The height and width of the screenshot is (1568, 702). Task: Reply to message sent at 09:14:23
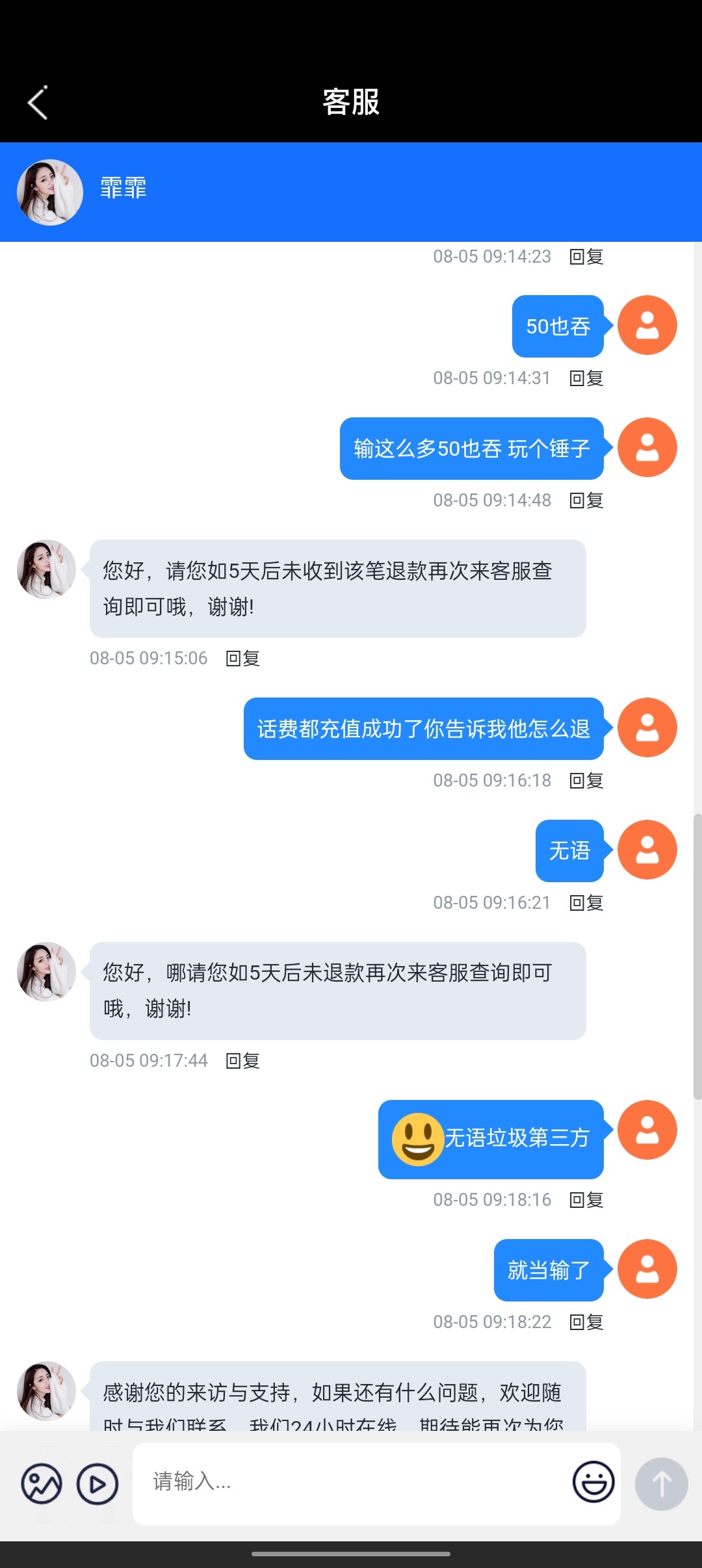tap(586, 257)
